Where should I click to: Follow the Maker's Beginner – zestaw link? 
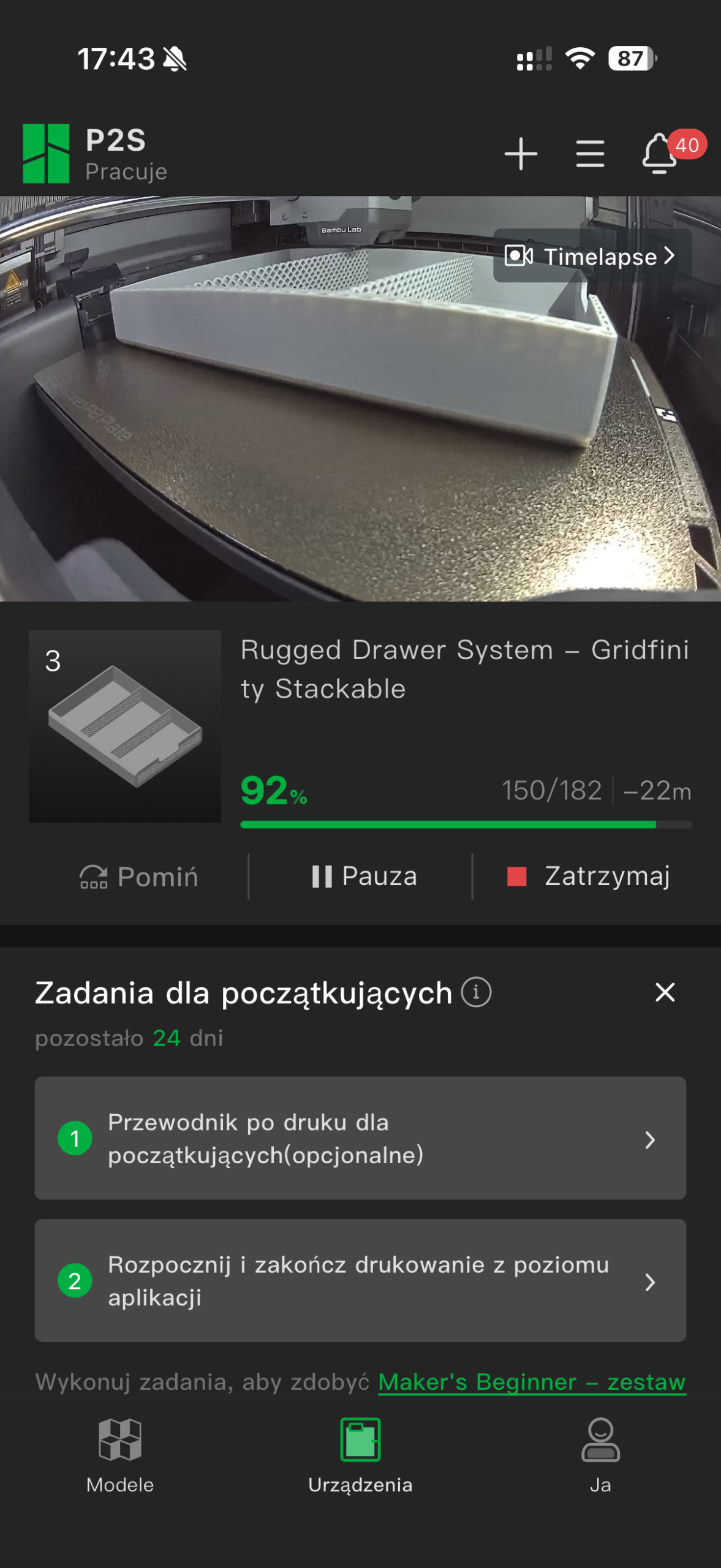coord(531,1382)
